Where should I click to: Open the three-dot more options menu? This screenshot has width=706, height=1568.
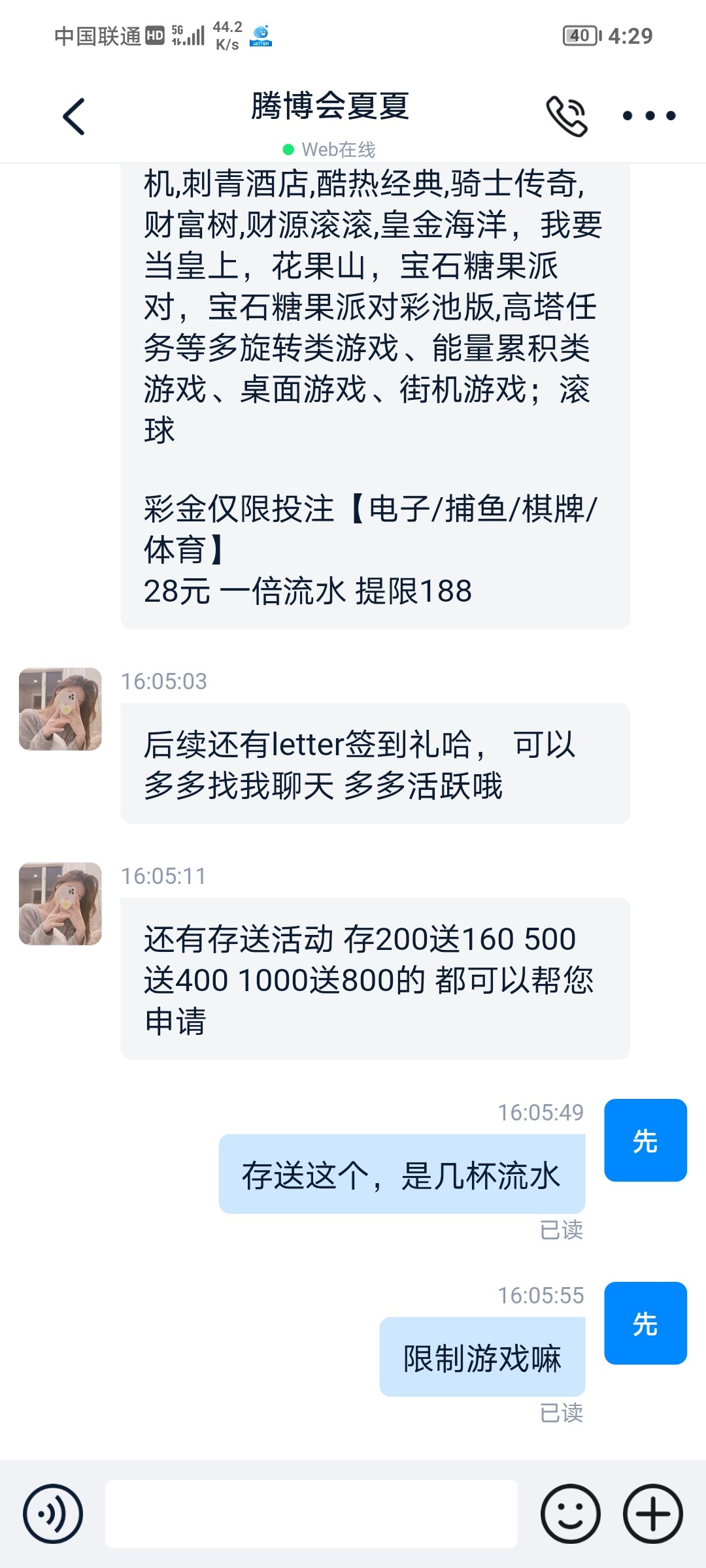(x=648, y=116)
